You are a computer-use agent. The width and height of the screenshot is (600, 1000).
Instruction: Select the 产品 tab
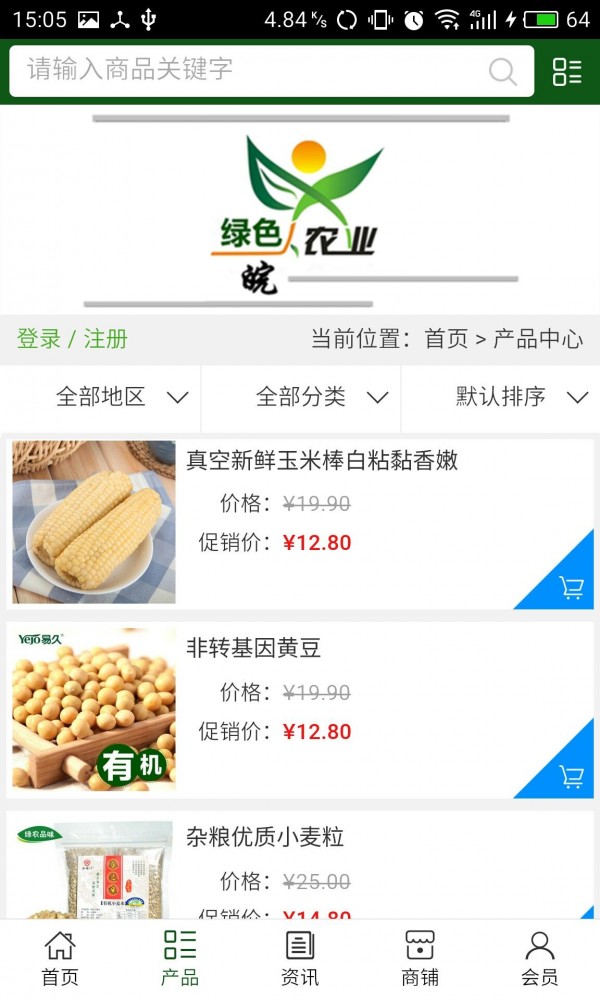tap(180, 958)
